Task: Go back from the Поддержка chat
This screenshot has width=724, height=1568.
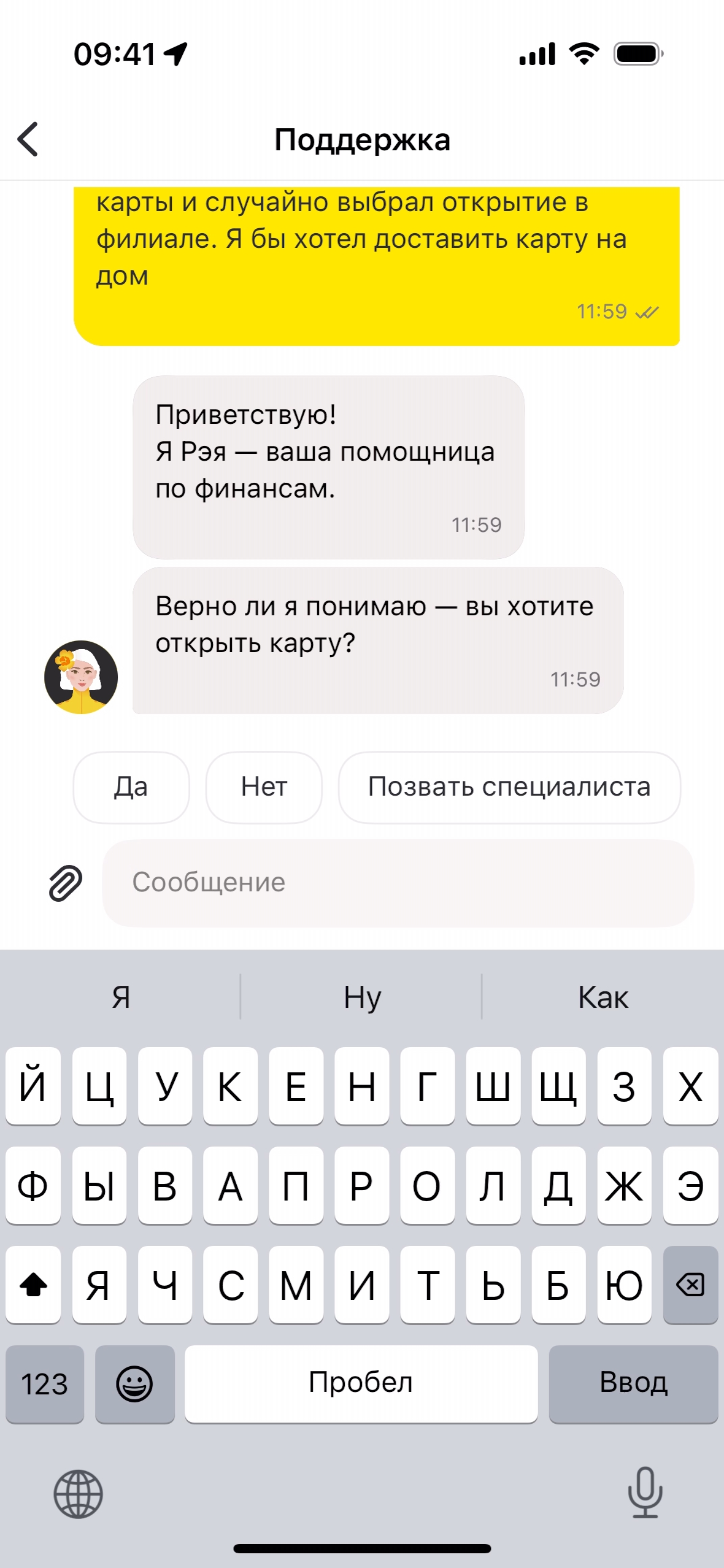Action: [28, 139]
